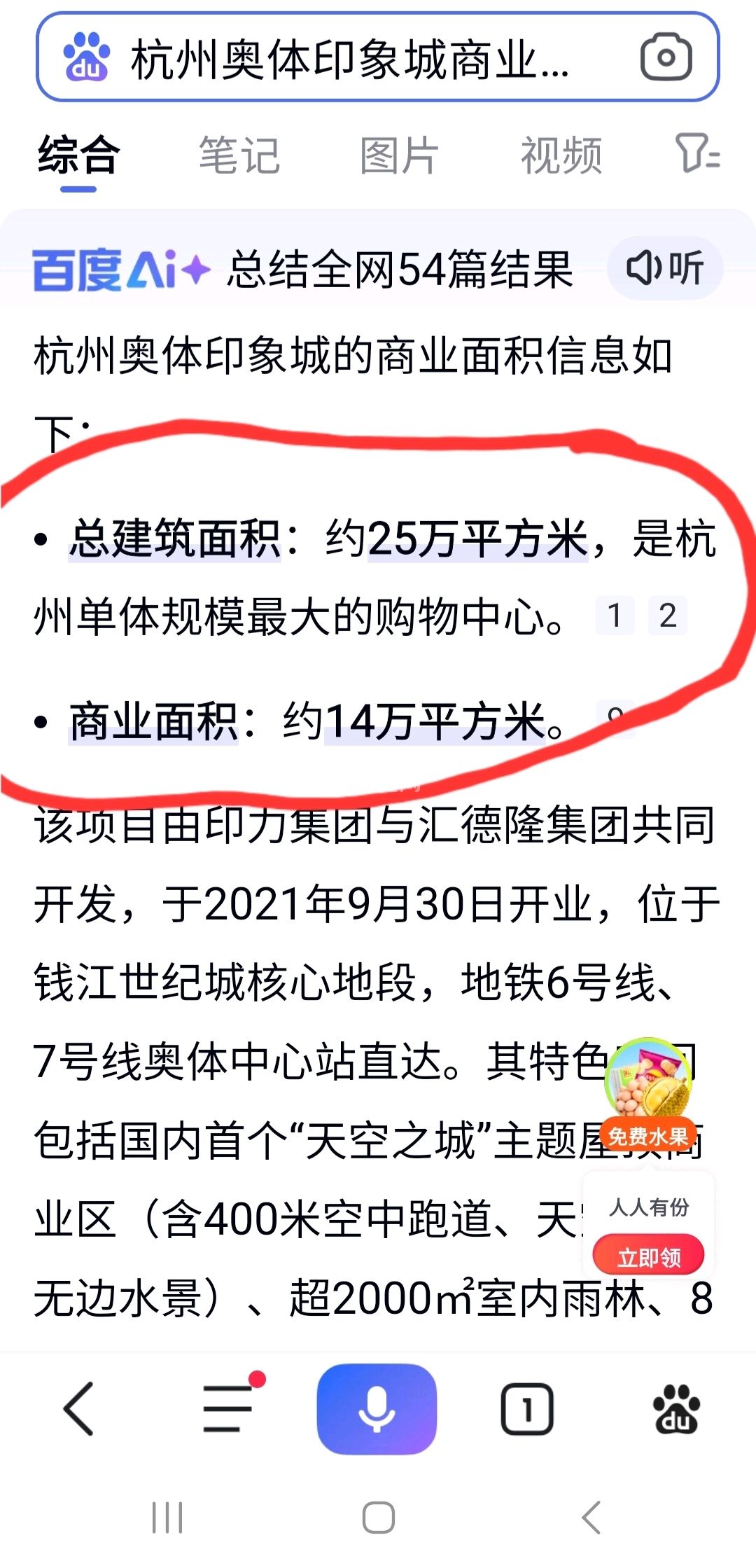Listen to the AI summary with 听
Viewport: 756px width, 1568px height.
point(665,268)
